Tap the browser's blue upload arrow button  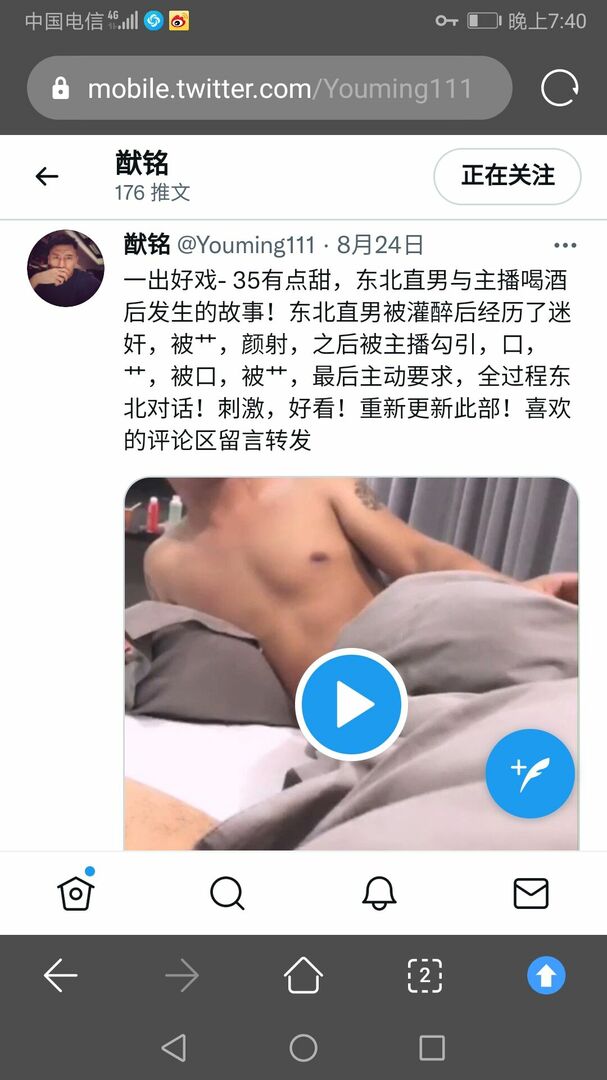coord(546,975)
